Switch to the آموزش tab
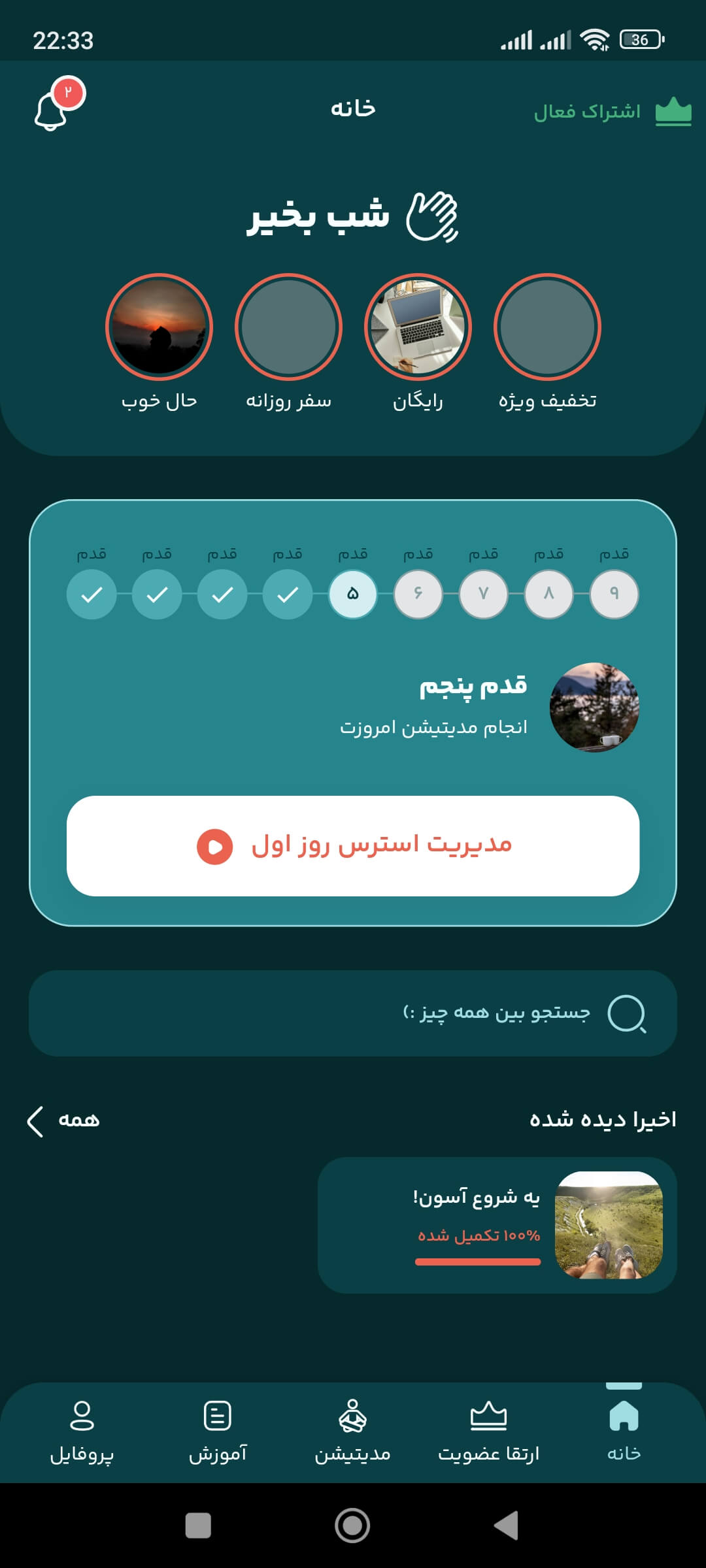Screen dimensions: 706x1568 pos(218,1432)
